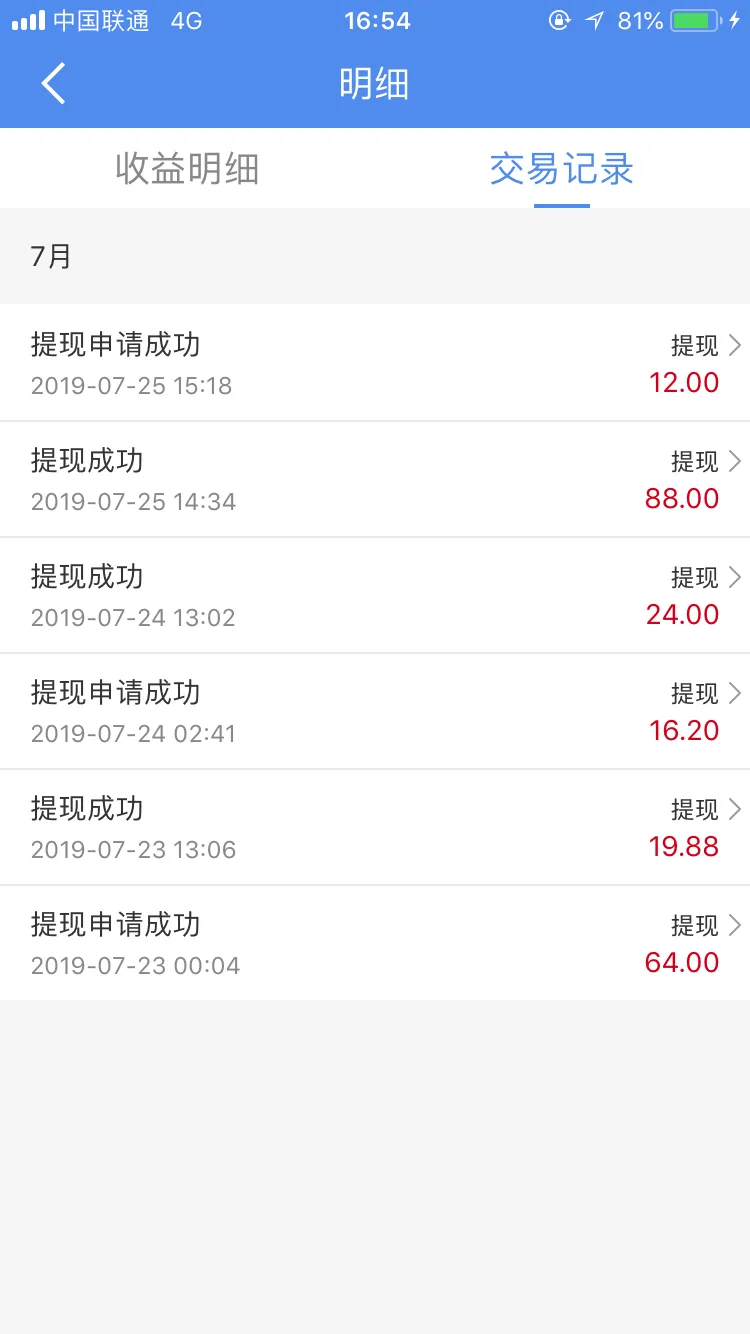Tap the back arrow in the header
Viewport: 750px width, 1334px height.
(52, 84)
